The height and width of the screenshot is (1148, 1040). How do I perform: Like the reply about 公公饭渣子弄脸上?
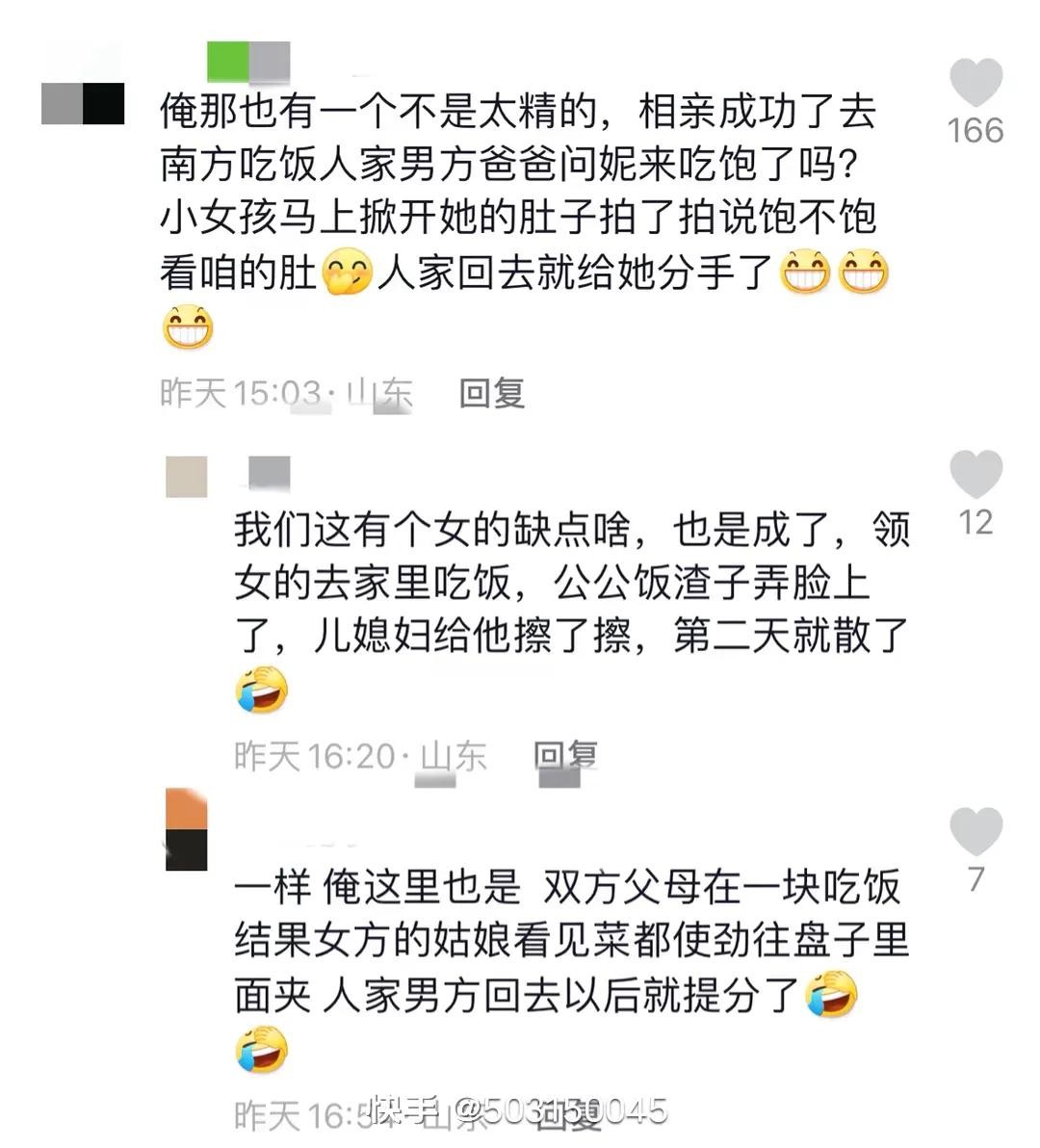975,474
